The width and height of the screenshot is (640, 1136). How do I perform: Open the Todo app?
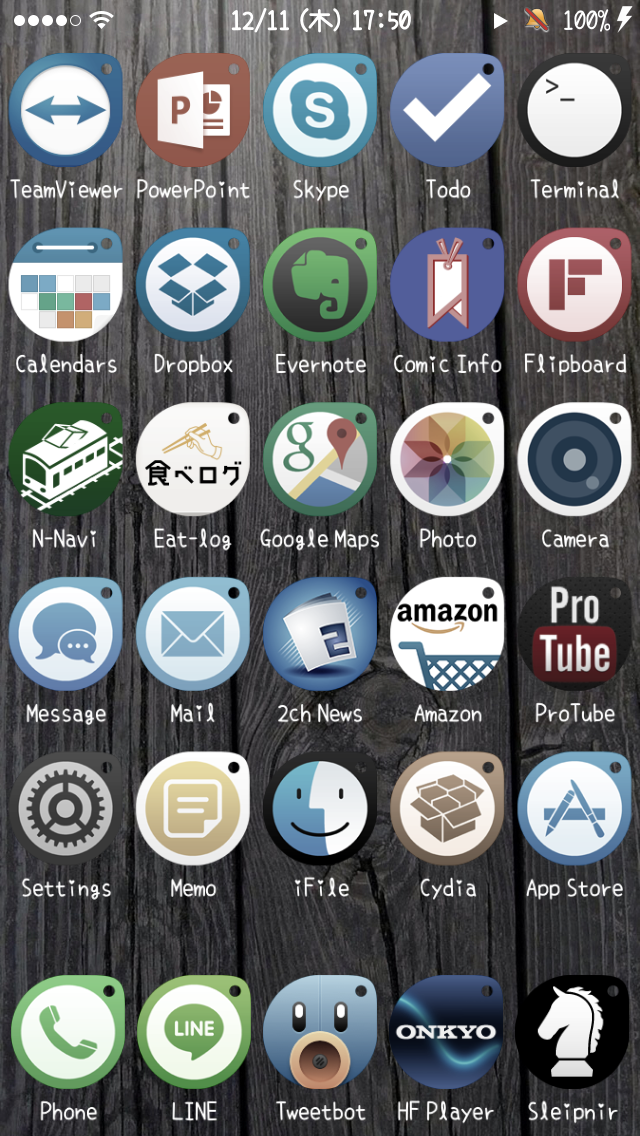pyautogui.click(x=447, y=111)
